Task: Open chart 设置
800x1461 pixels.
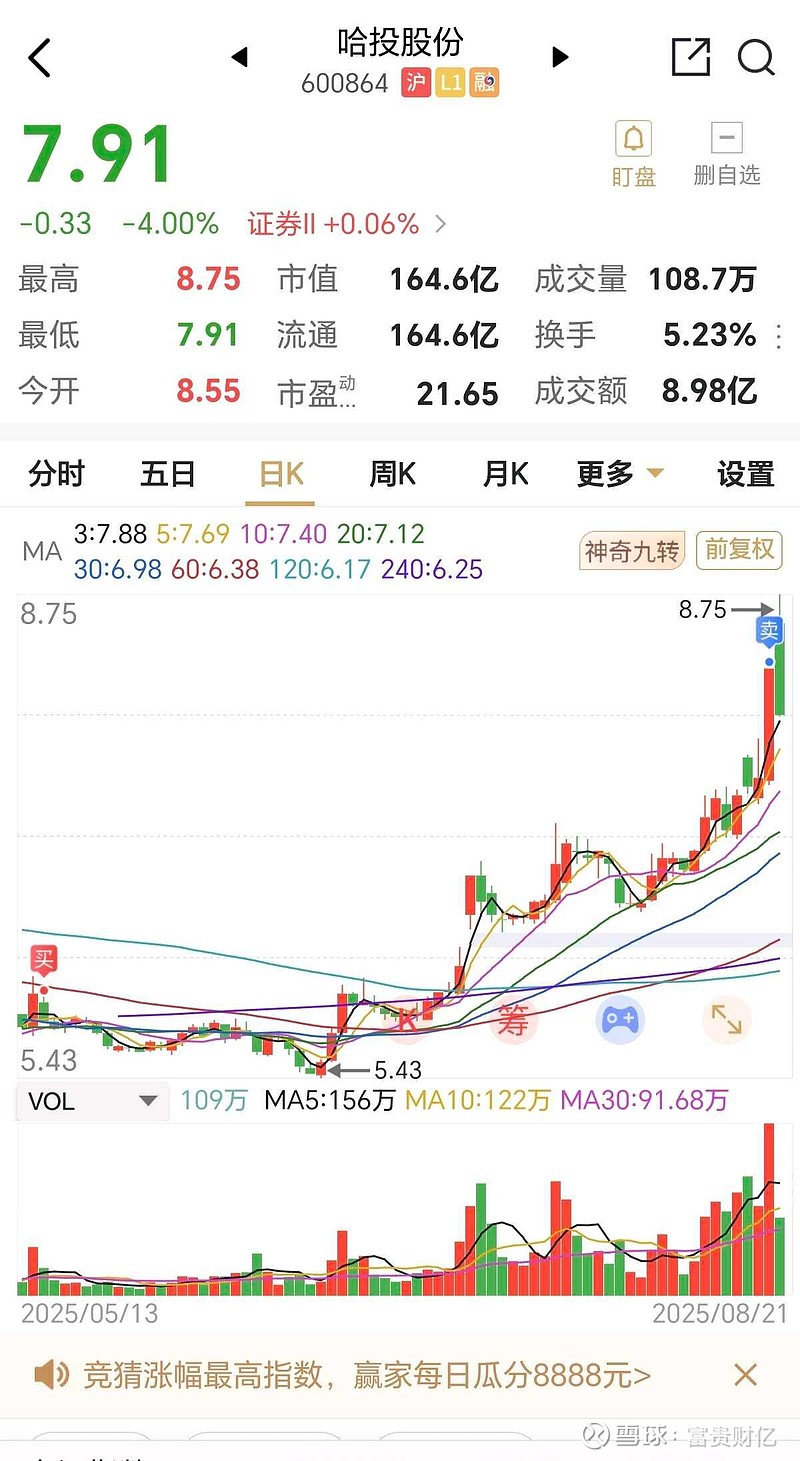Action: pos(746,473)
